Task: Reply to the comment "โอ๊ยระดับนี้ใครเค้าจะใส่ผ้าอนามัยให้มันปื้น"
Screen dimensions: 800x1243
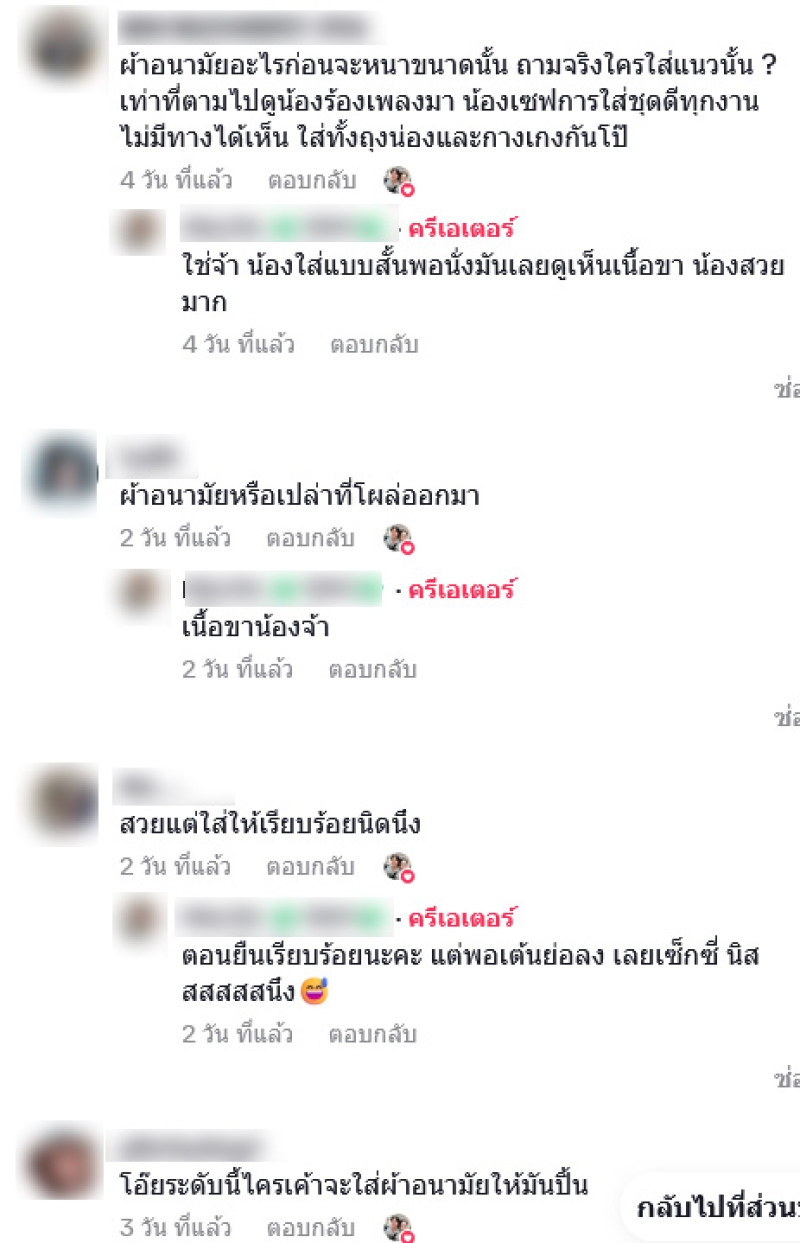Action: pos(310,1228)
